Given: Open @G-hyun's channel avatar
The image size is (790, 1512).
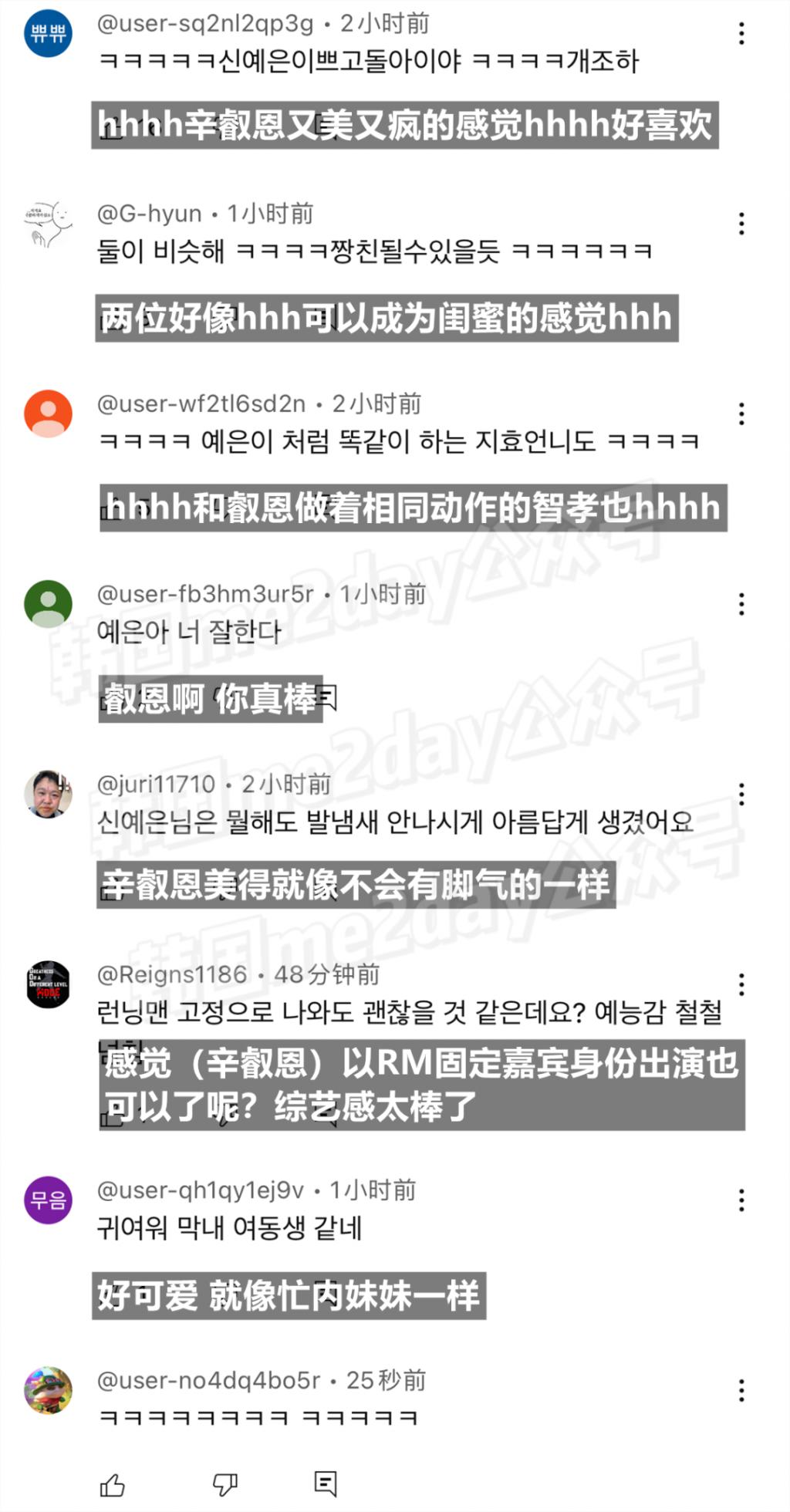Looking at the screenshot, I should (48, 224).
